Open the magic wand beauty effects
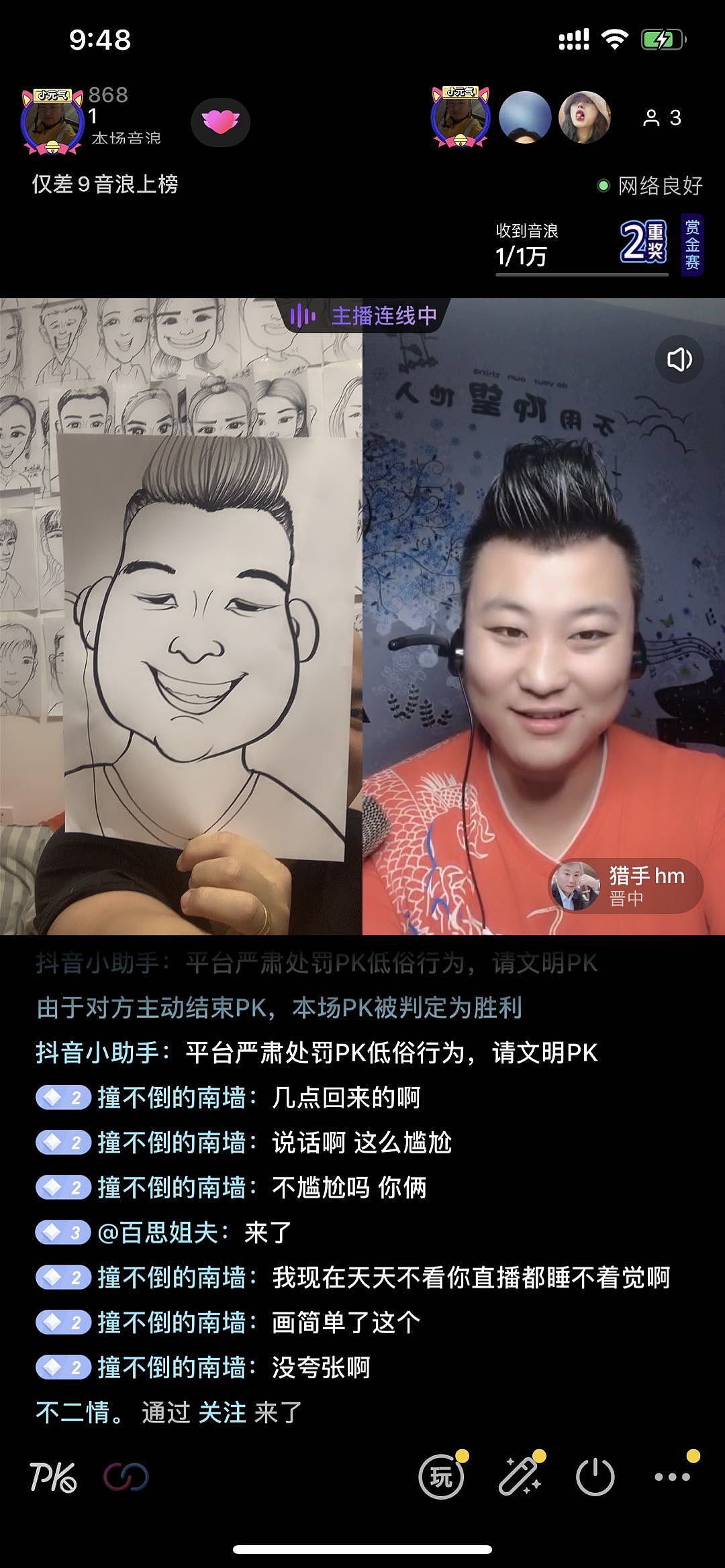 click(519, 1477)
